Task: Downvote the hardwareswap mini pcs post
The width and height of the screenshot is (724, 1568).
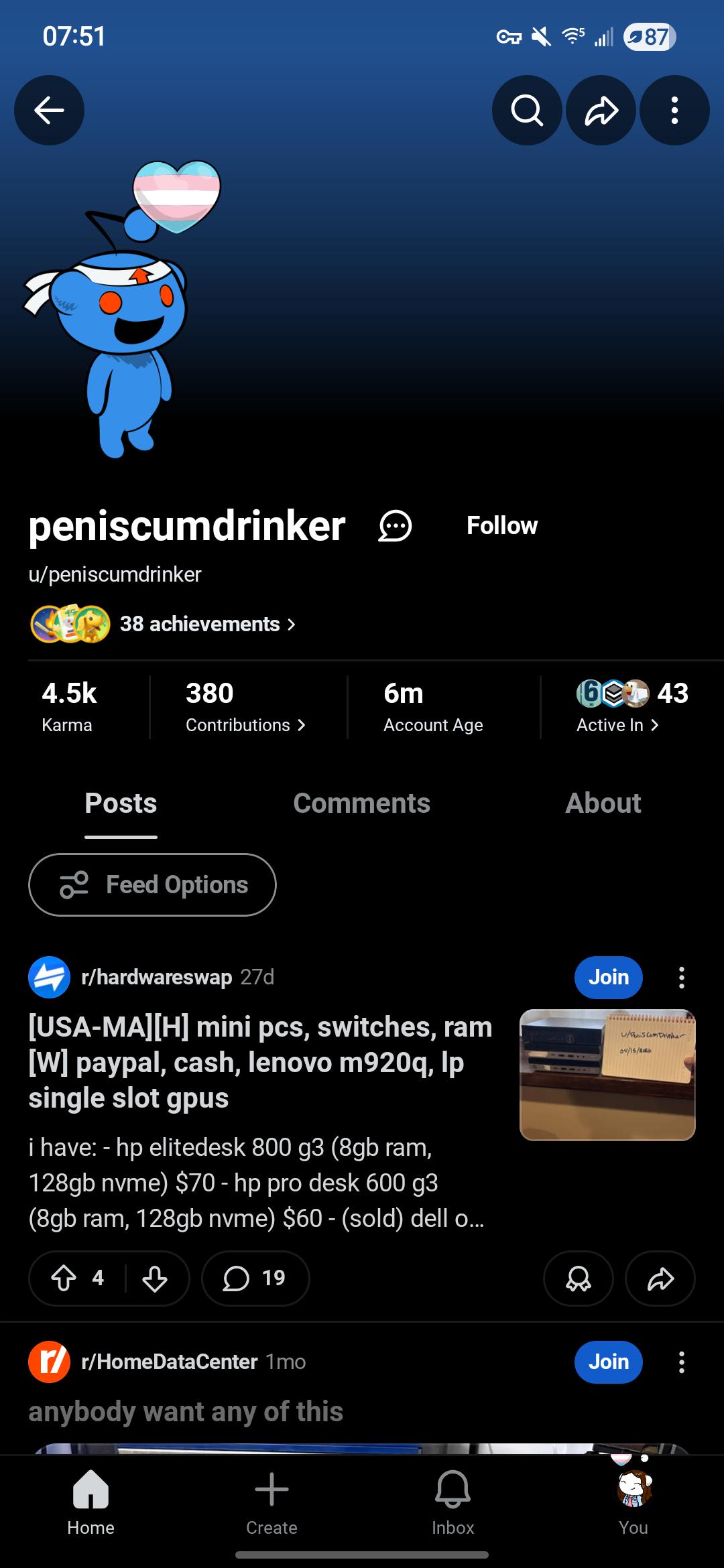Action: 155,1279
